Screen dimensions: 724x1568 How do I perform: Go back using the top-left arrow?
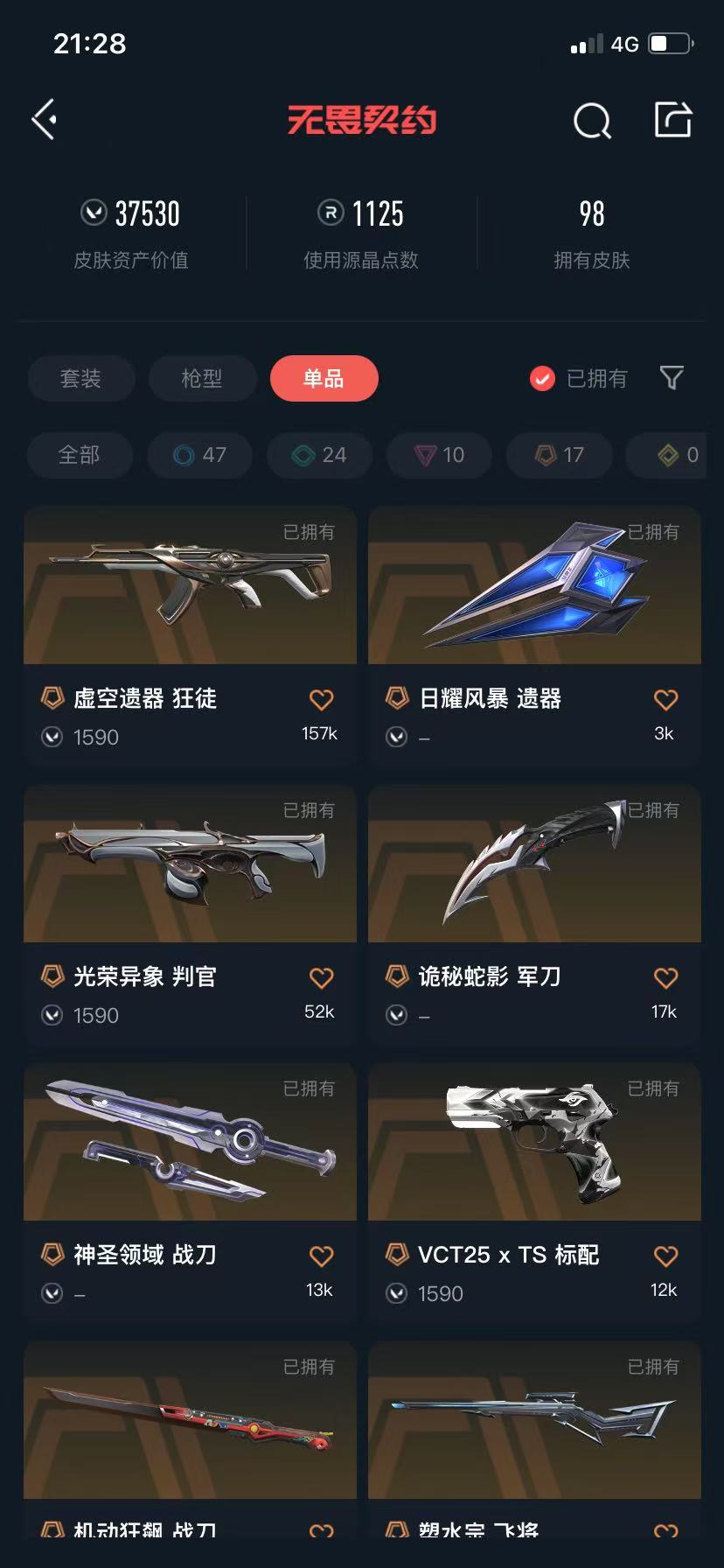(44, 120)
